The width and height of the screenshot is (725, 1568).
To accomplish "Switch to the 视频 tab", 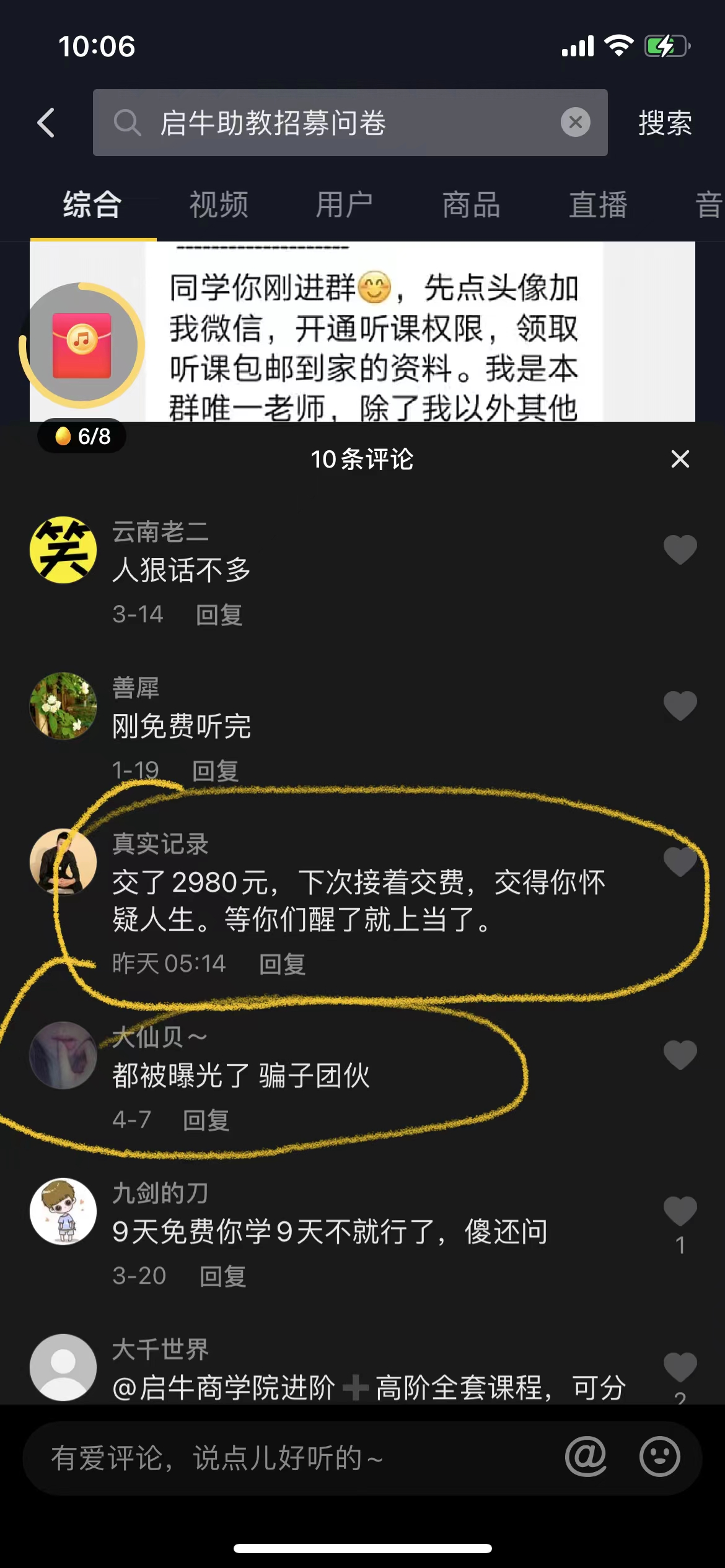I will pyautogui.click(x=219, y=205).
